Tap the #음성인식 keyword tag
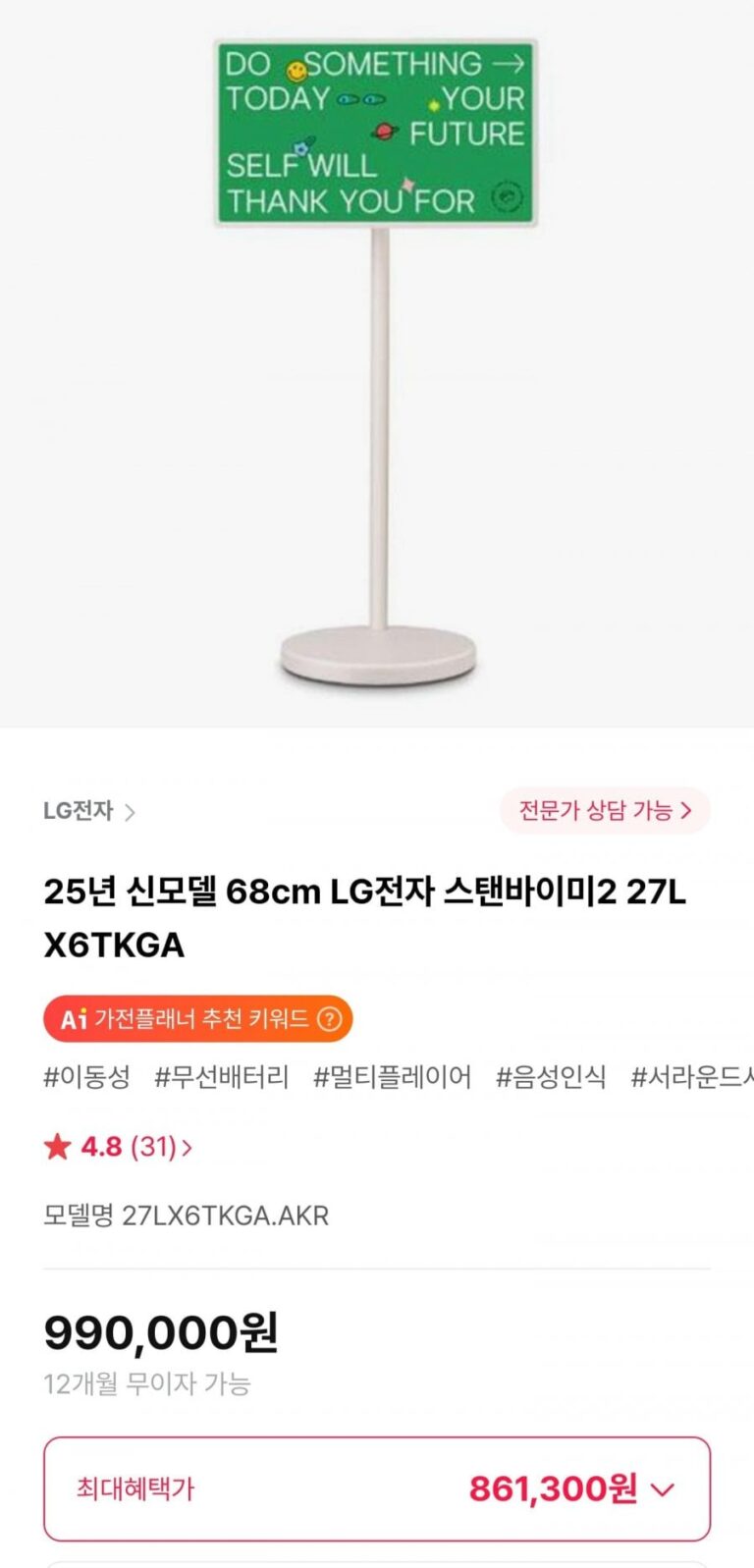 [551, 1077]
